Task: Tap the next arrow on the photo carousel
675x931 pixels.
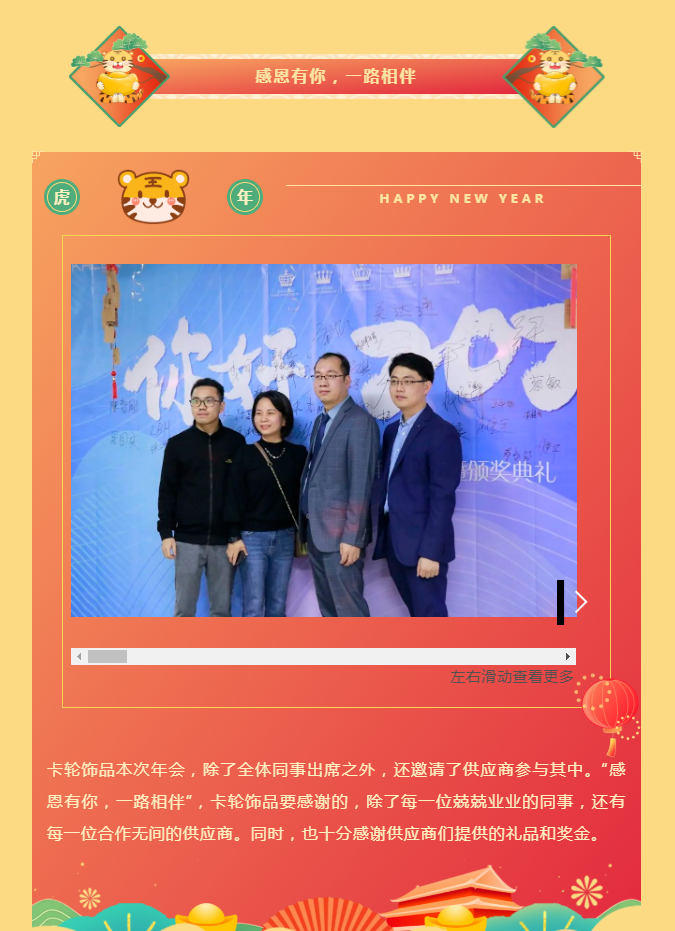Action: tap(580, 601)
